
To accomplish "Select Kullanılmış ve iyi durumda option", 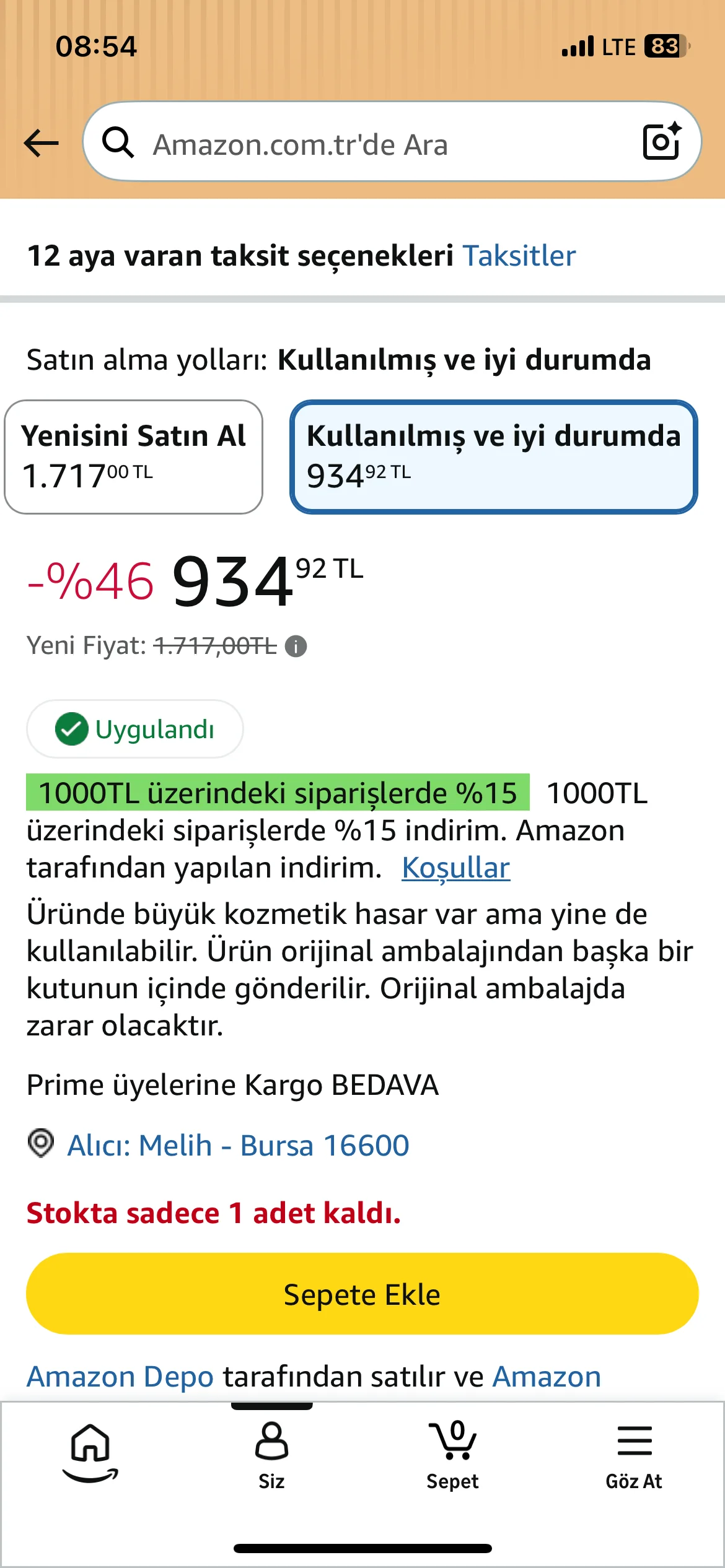I will click(x=494, y=457).
